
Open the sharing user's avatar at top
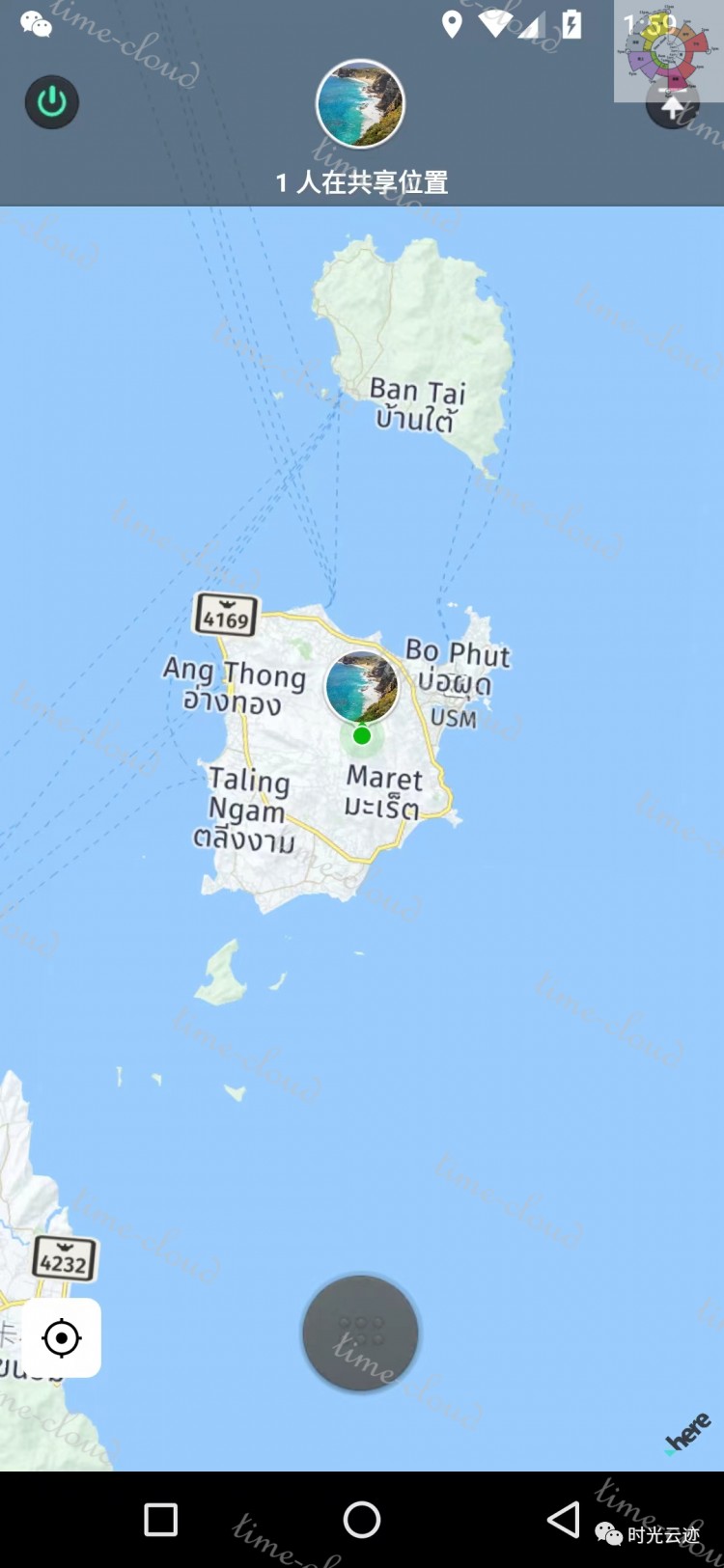click(360, 104)
